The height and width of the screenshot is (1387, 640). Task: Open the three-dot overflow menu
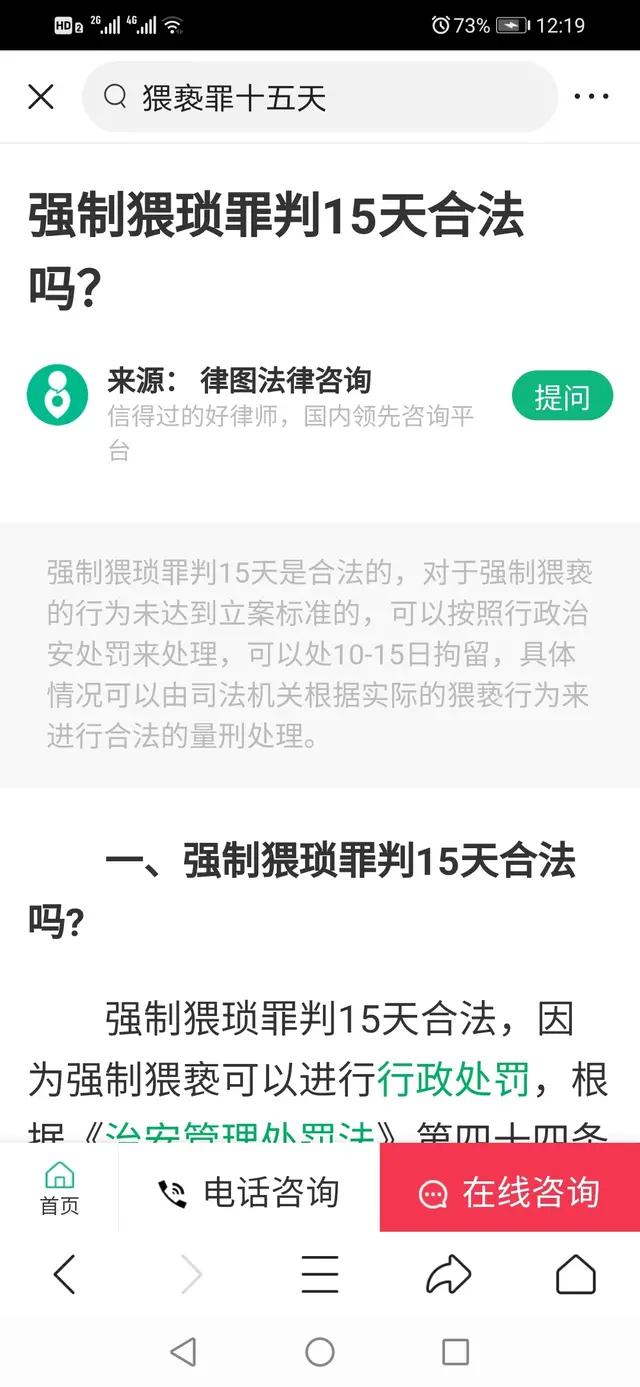(x=591, y=97)
